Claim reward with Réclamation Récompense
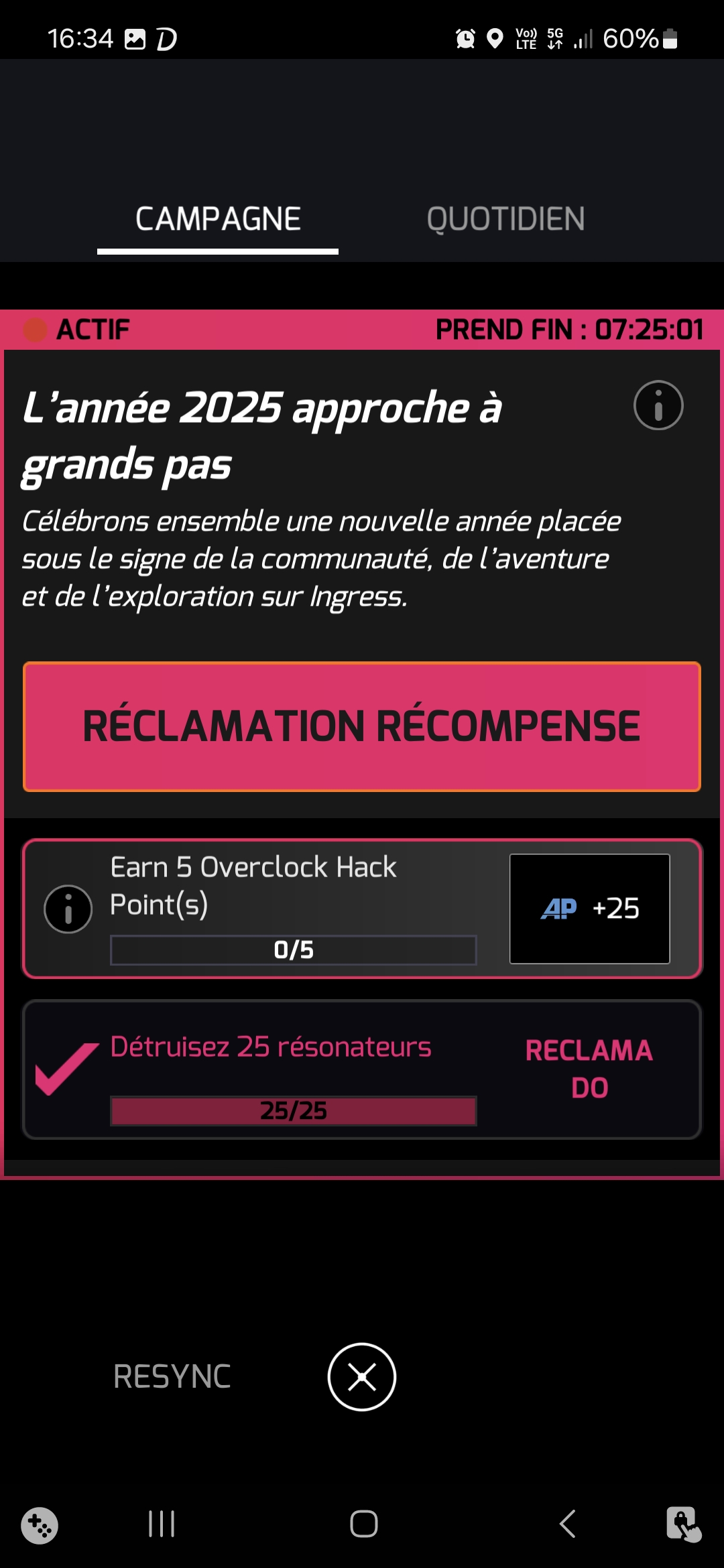The width and height of the screenshot is (724, 1568). [362, 726]
